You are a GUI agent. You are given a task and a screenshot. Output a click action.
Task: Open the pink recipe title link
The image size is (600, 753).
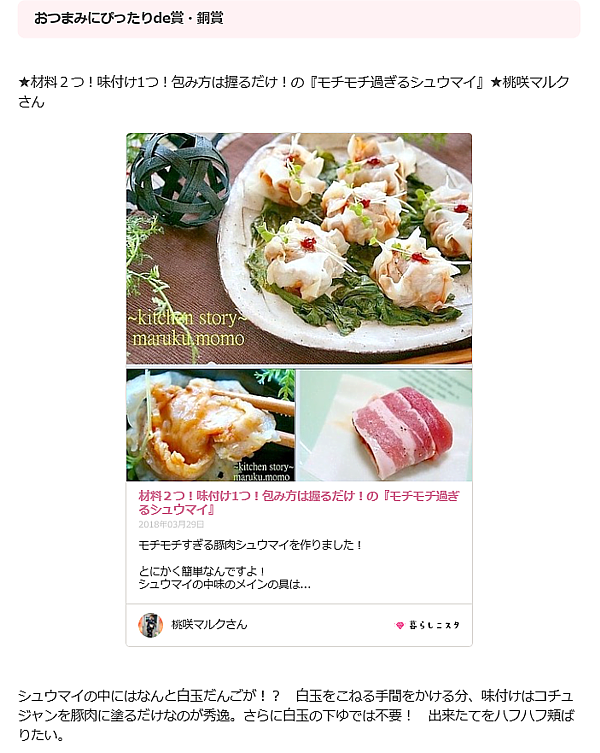pos(297,502)
